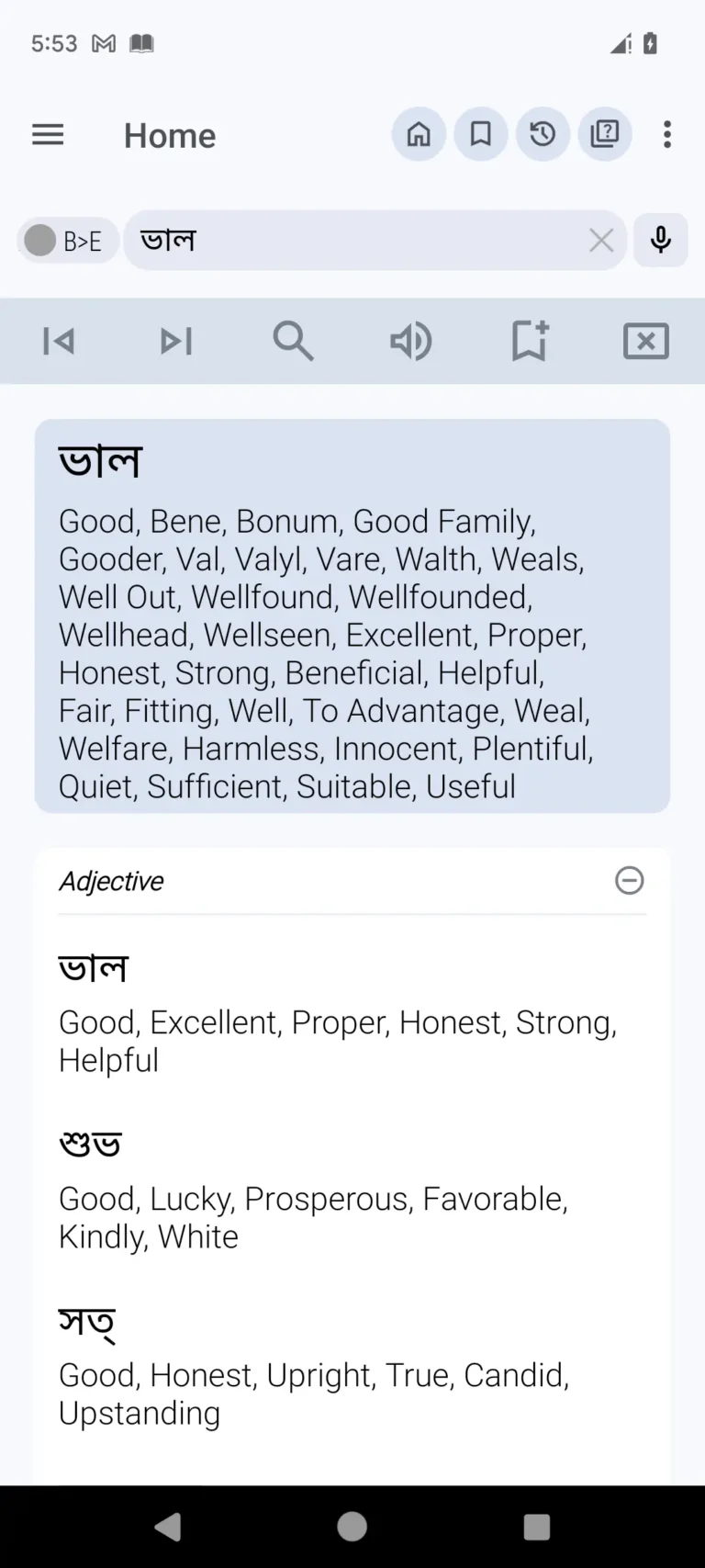Toggle B>E translation direction

66,240
